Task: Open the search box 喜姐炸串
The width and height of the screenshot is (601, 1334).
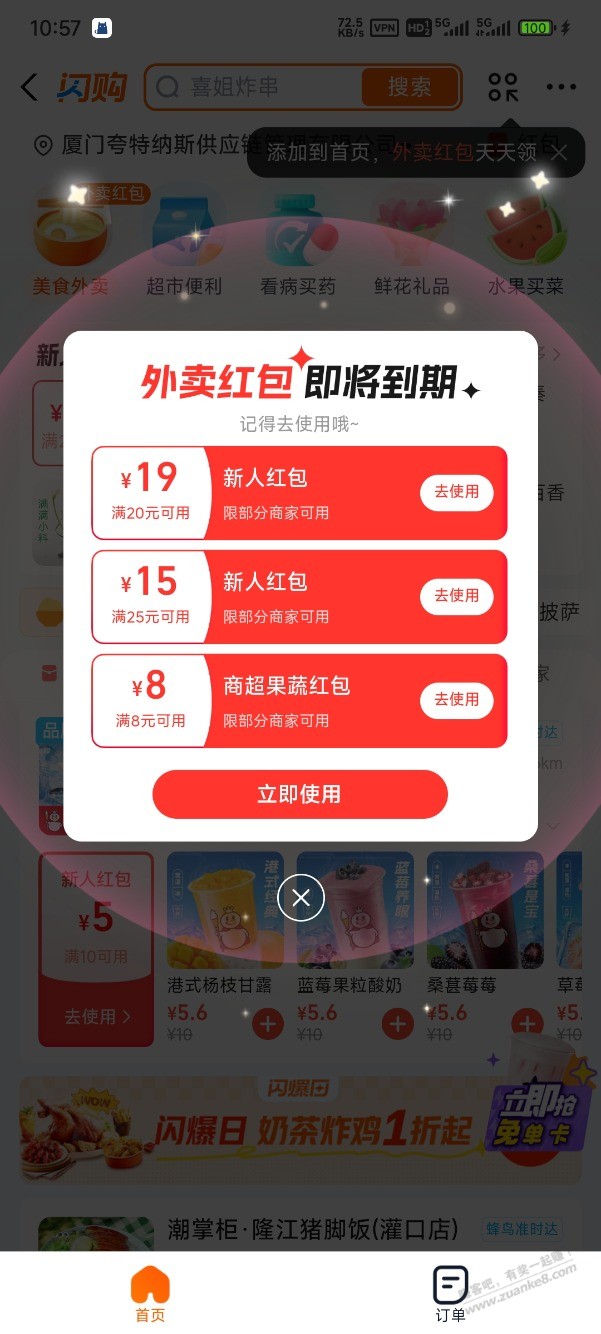Action: [x=254, y=87]
